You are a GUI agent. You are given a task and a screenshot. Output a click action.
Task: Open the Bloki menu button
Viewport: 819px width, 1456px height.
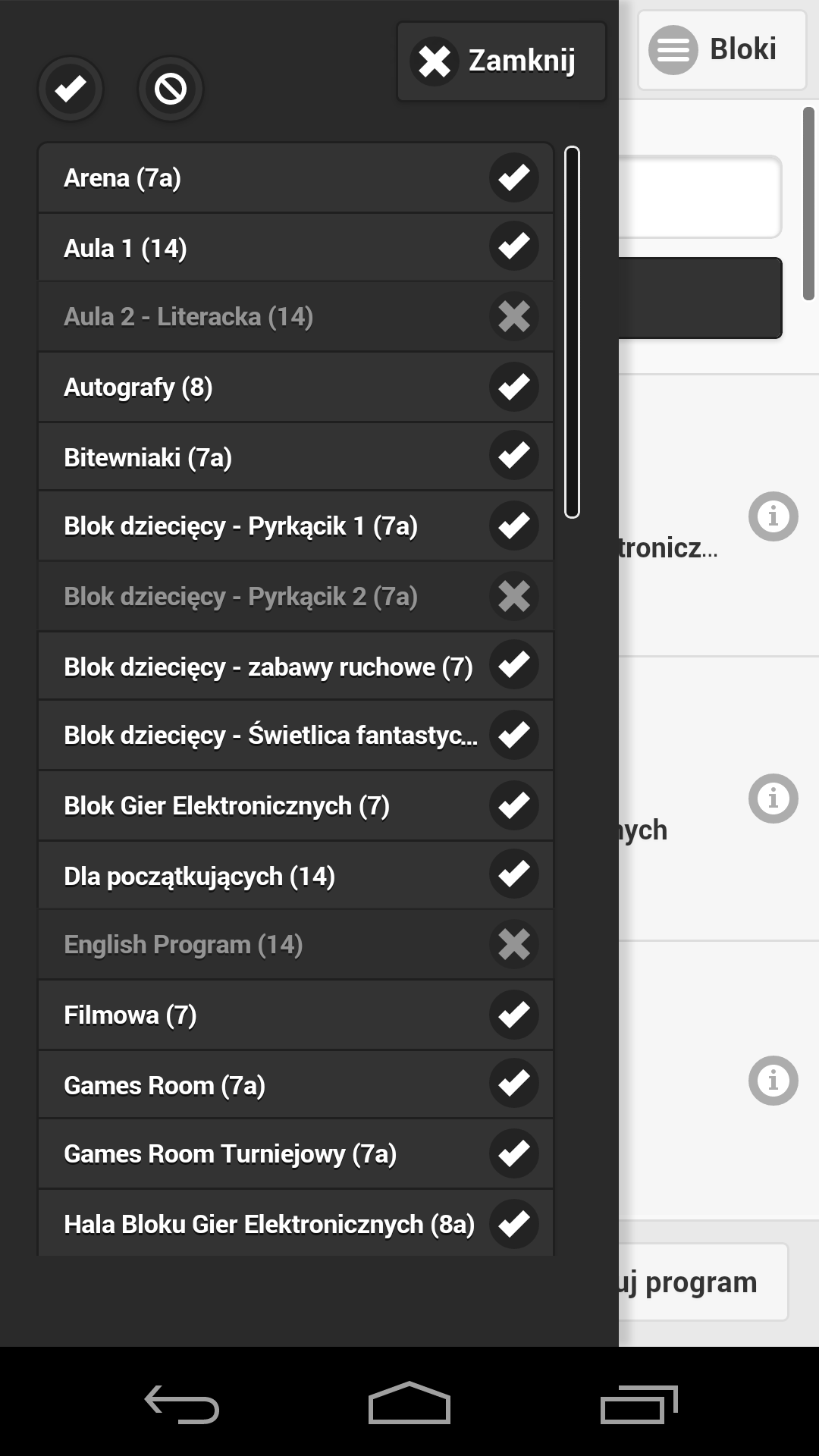721,50
